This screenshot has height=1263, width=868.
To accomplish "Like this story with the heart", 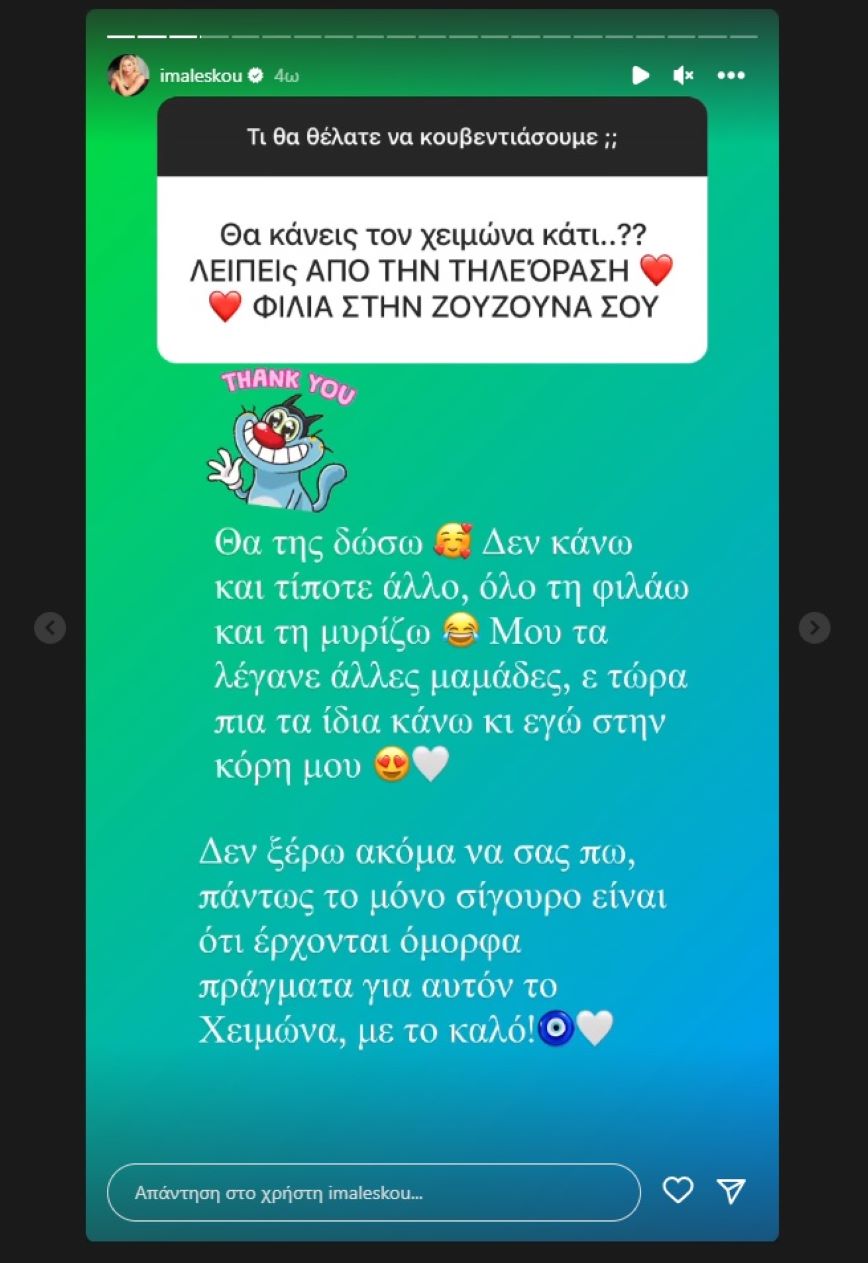I will [678, 1190].
